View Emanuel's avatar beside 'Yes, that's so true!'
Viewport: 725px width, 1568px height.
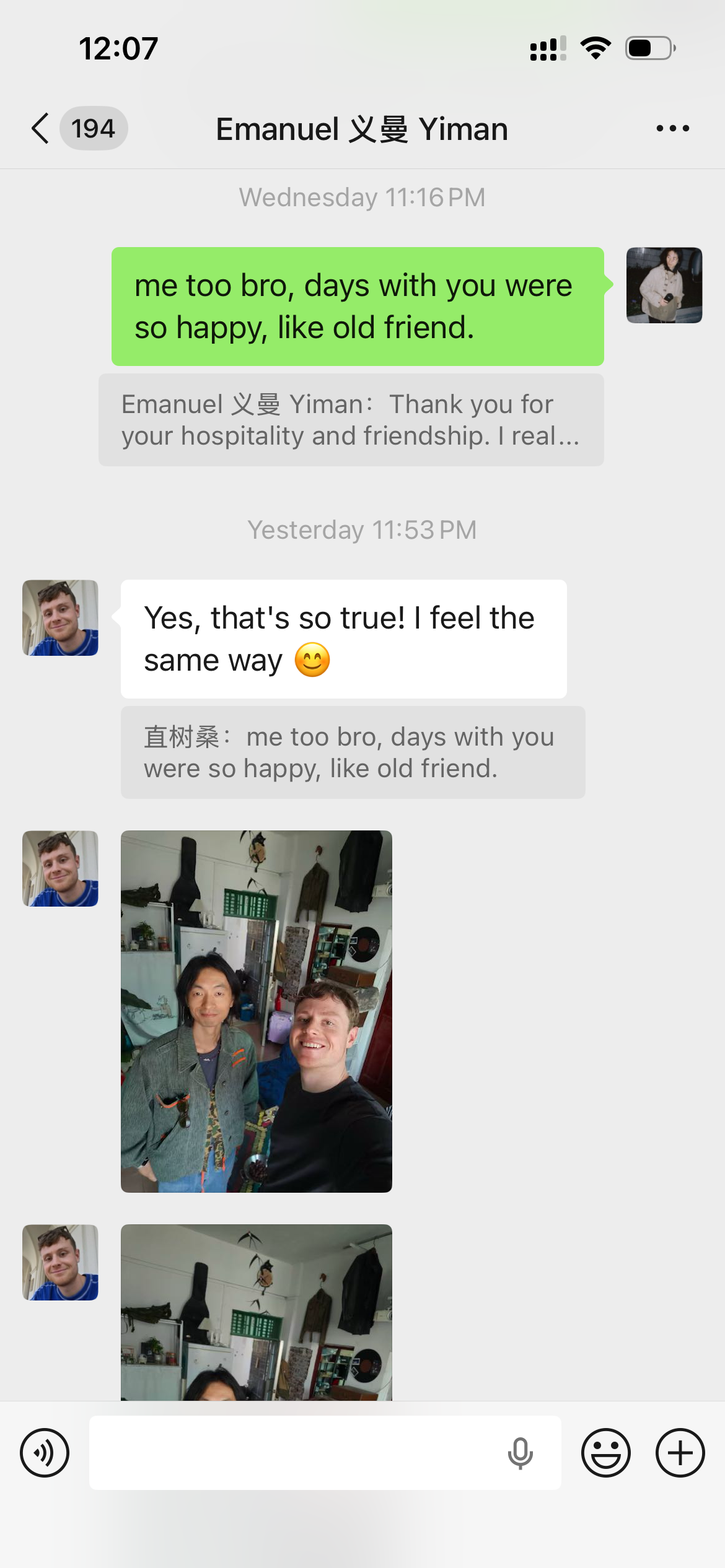[x=60, y=618]
